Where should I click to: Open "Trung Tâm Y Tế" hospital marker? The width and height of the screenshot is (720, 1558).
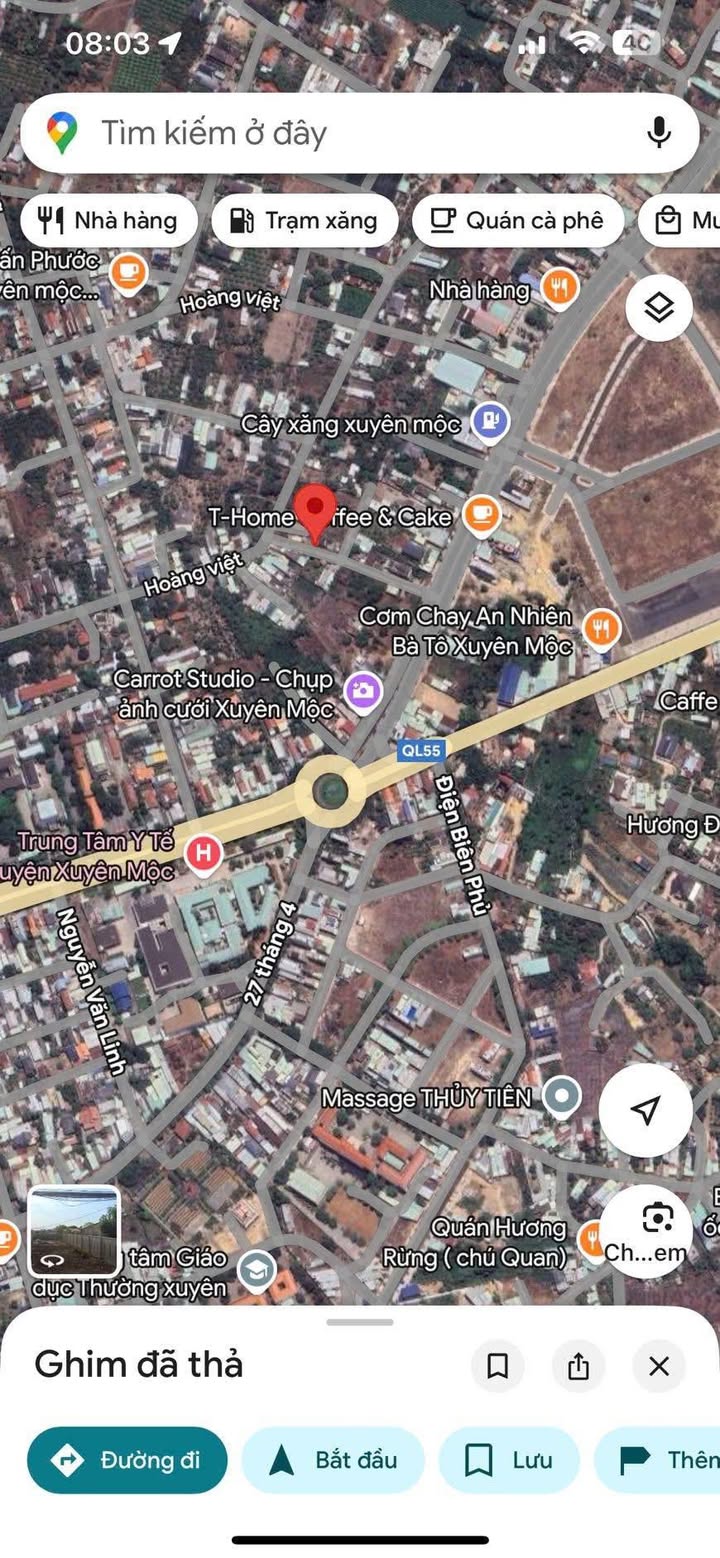tap(204, 854)
